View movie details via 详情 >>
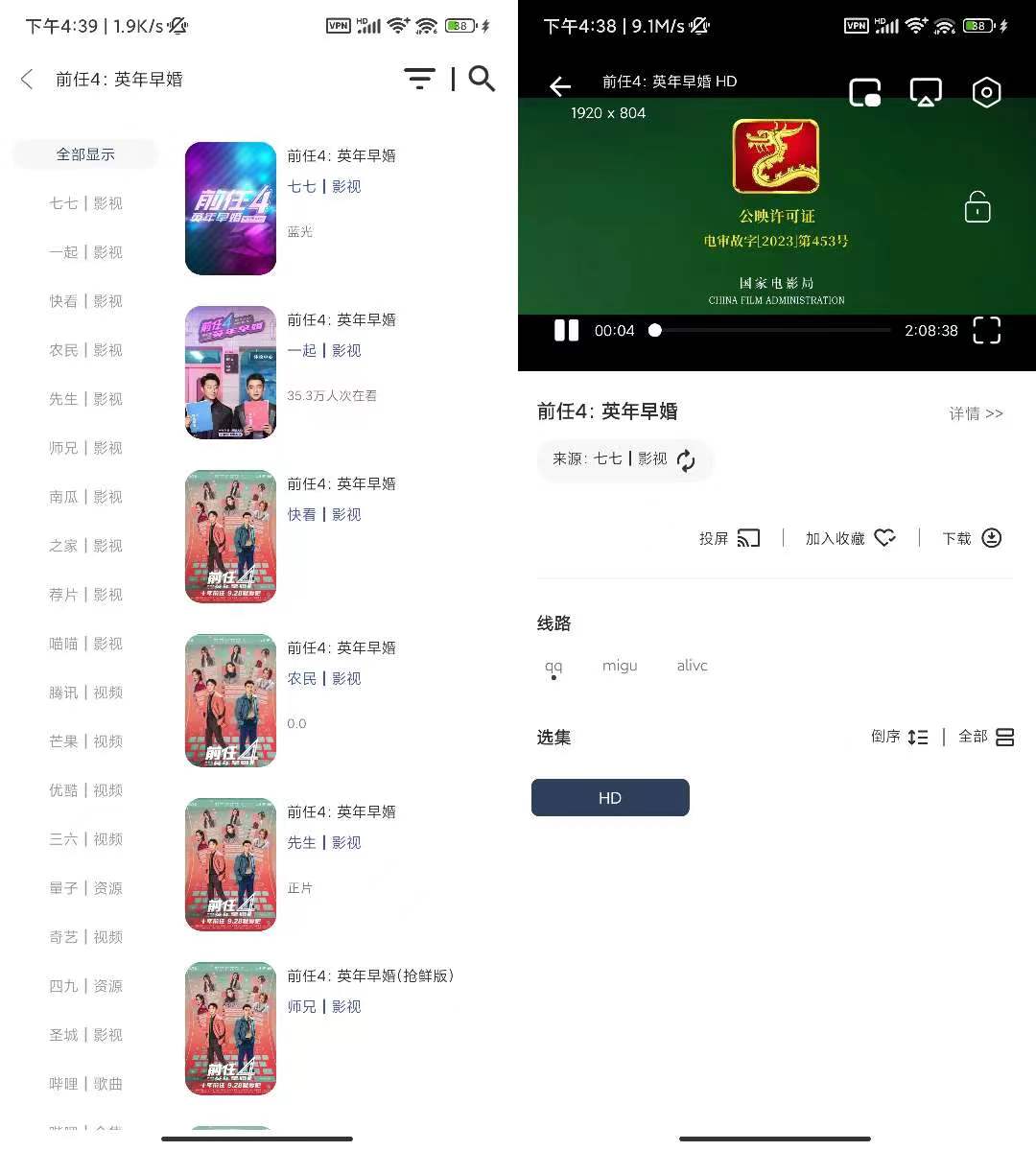 [976, 413]
